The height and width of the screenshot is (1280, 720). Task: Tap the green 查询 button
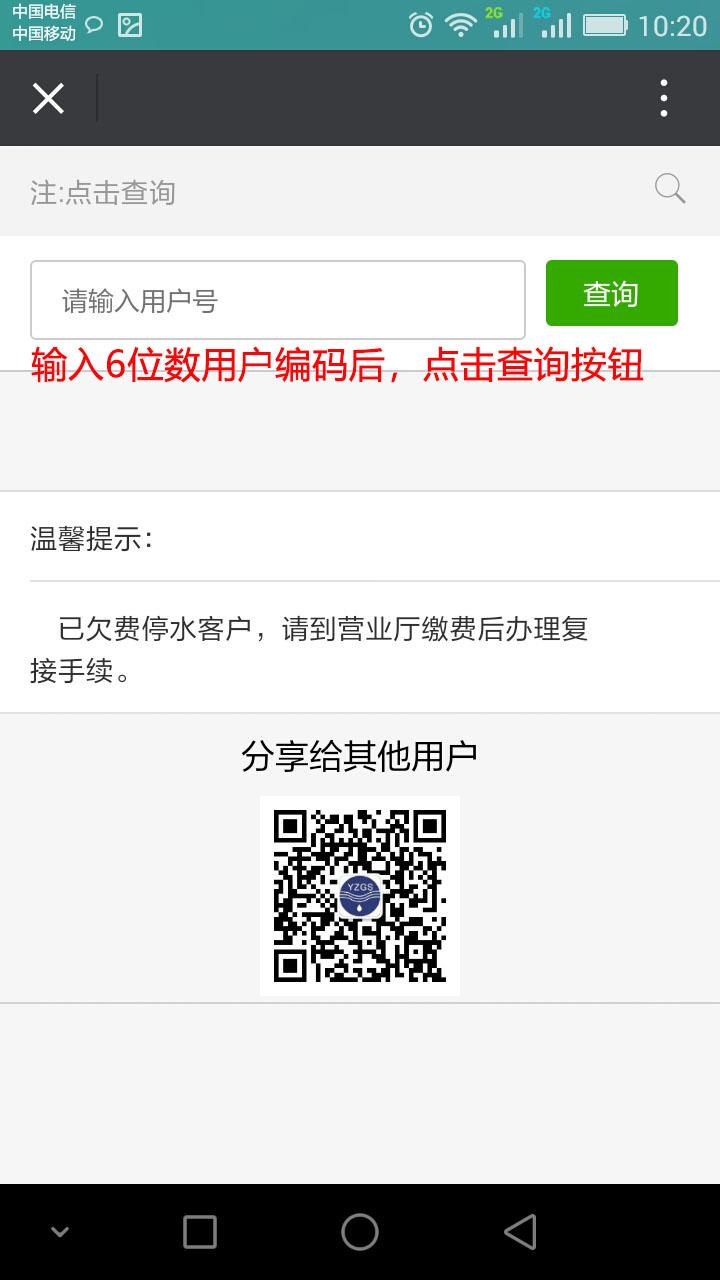click(612, 293)
